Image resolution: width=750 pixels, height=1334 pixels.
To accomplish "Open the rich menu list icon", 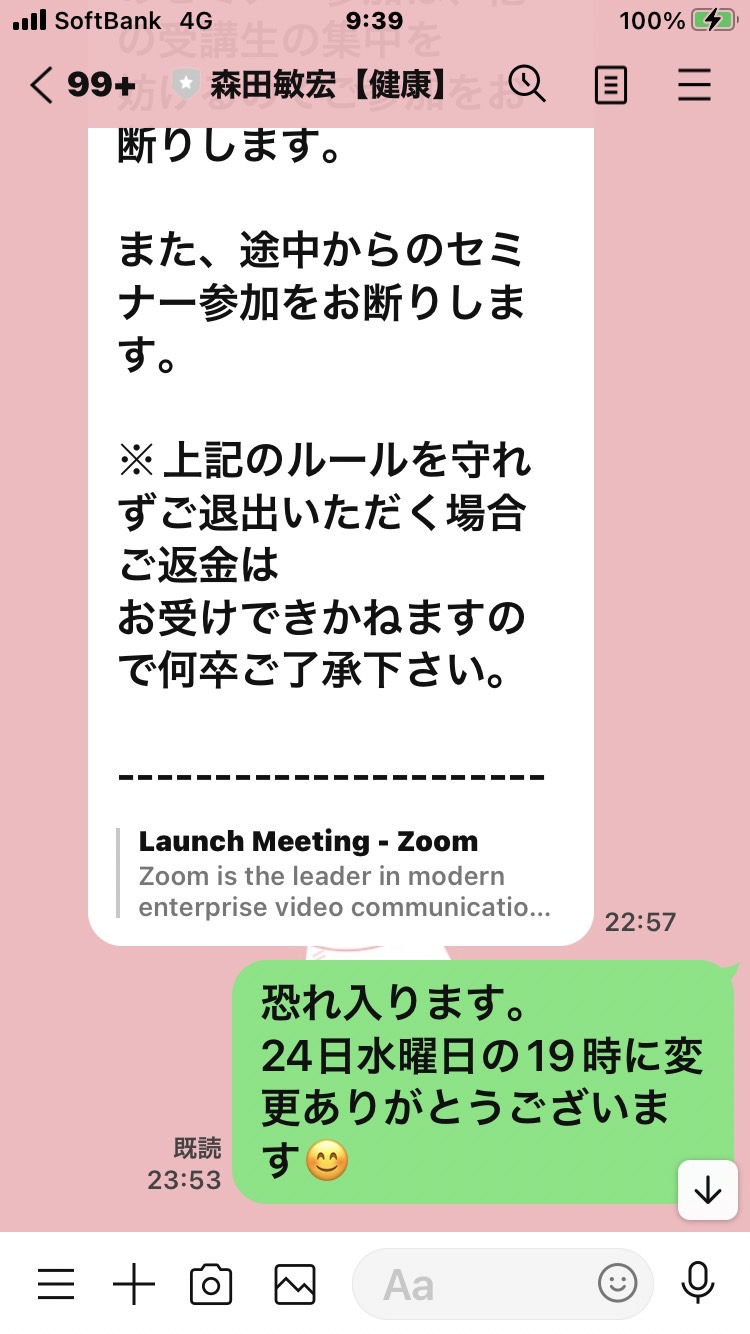I will click(56, 1284).
